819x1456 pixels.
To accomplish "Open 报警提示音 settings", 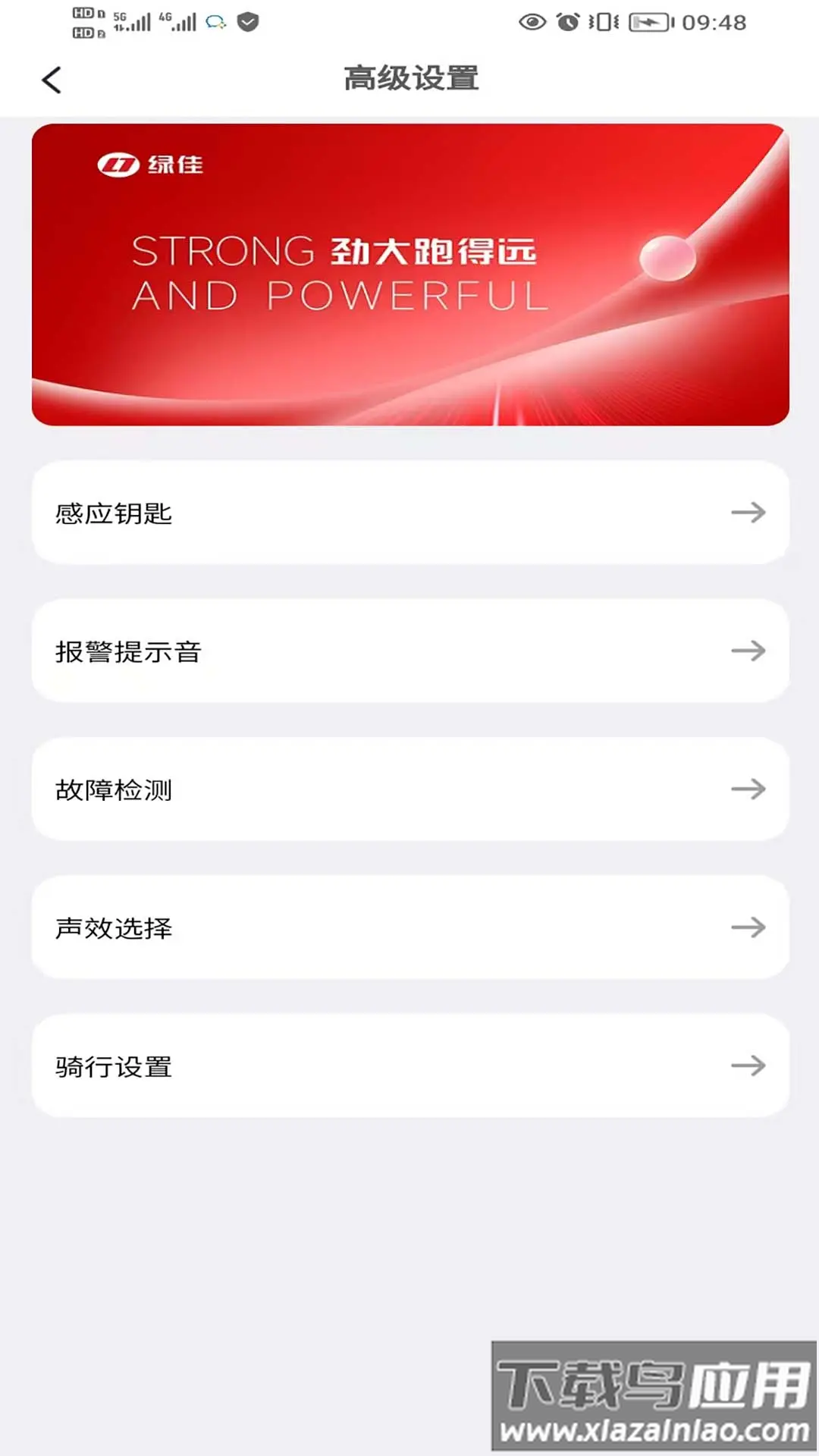I will (x=409, y=651).
